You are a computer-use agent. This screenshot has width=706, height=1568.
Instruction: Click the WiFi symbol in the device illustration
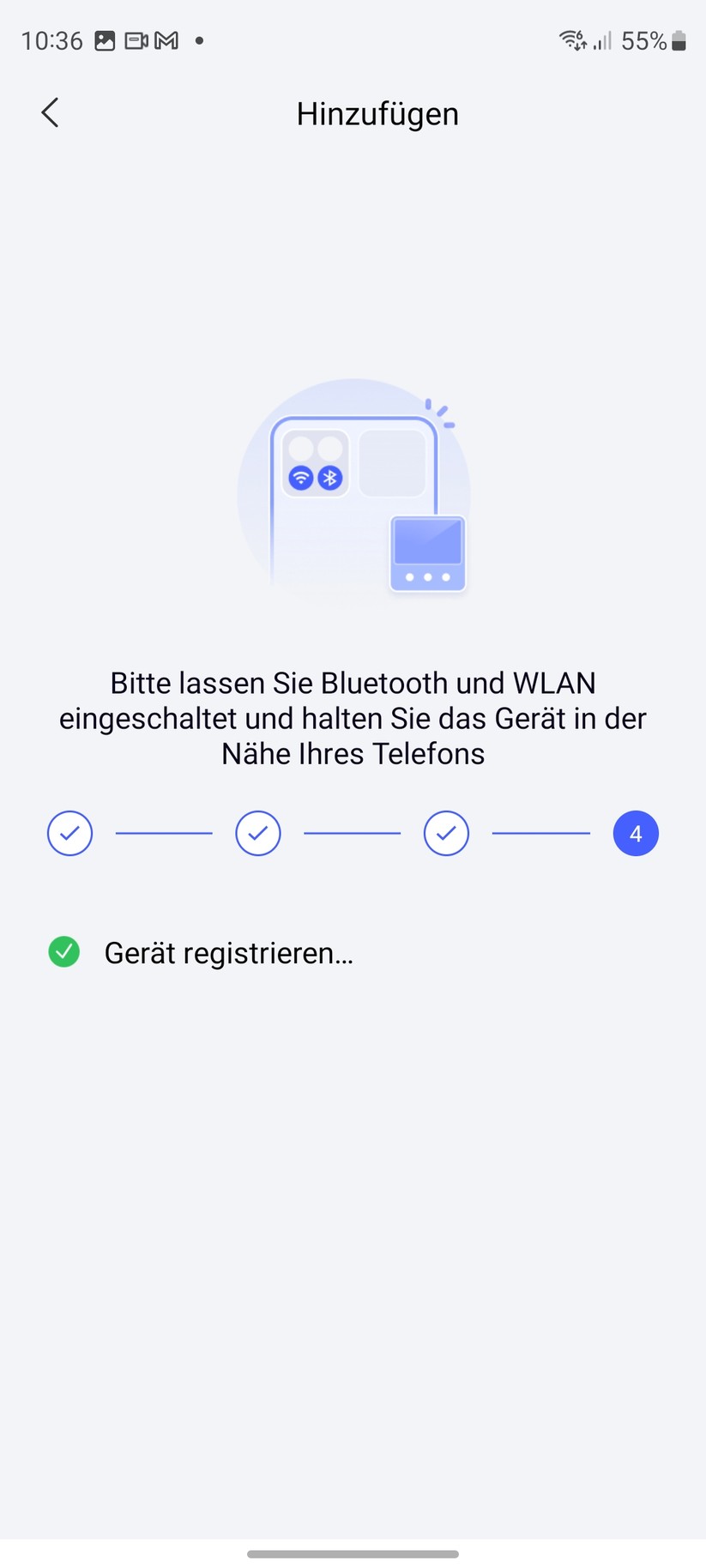300,478
